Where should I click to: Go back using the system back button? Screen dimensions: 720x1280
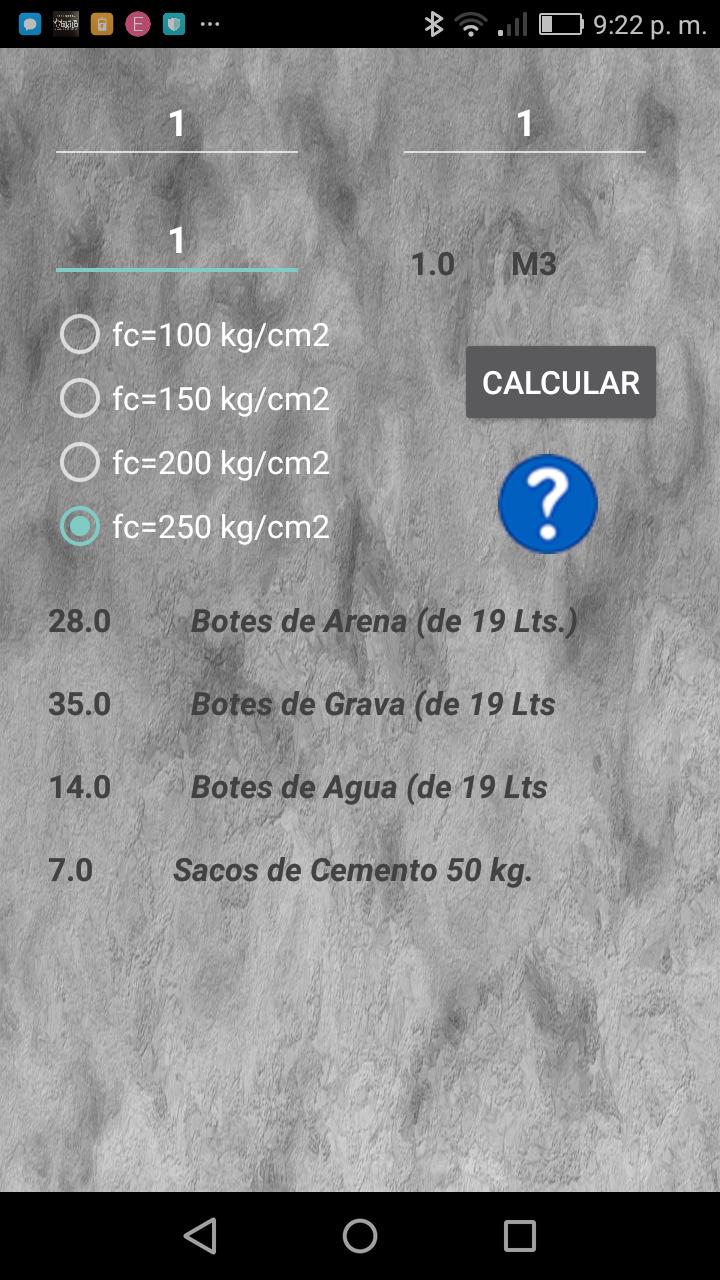pyautogui.click(x=200, y=1236)
